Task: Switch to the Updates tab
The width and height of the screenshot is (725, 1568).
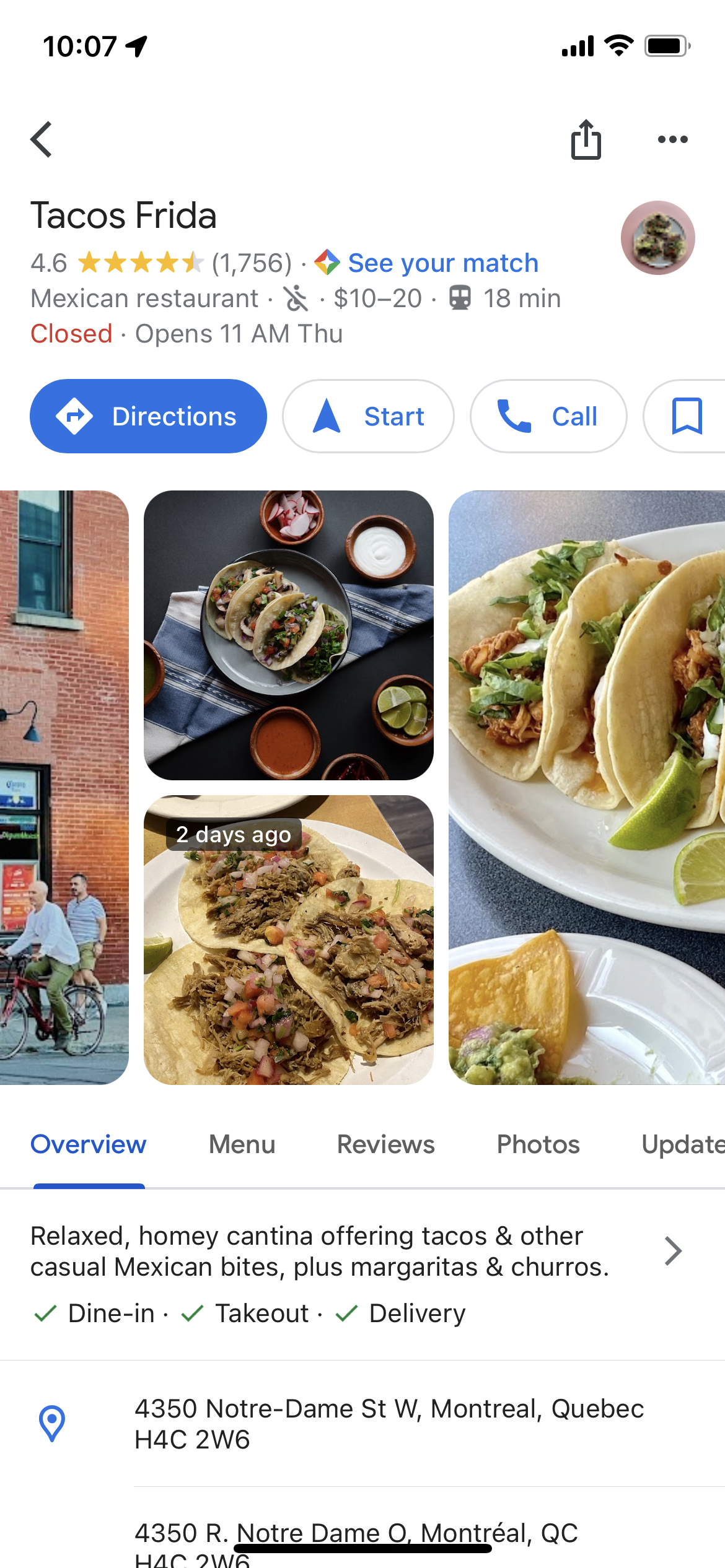Action: point(682,1144)
